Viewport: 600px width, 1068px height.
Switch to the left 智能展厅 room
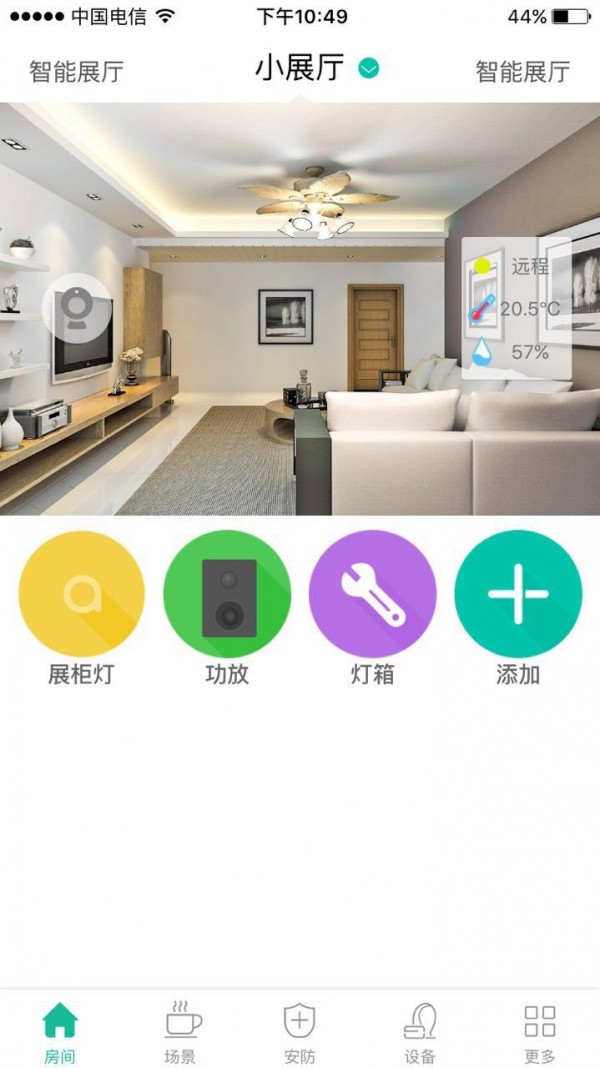(x=76, y=72)
